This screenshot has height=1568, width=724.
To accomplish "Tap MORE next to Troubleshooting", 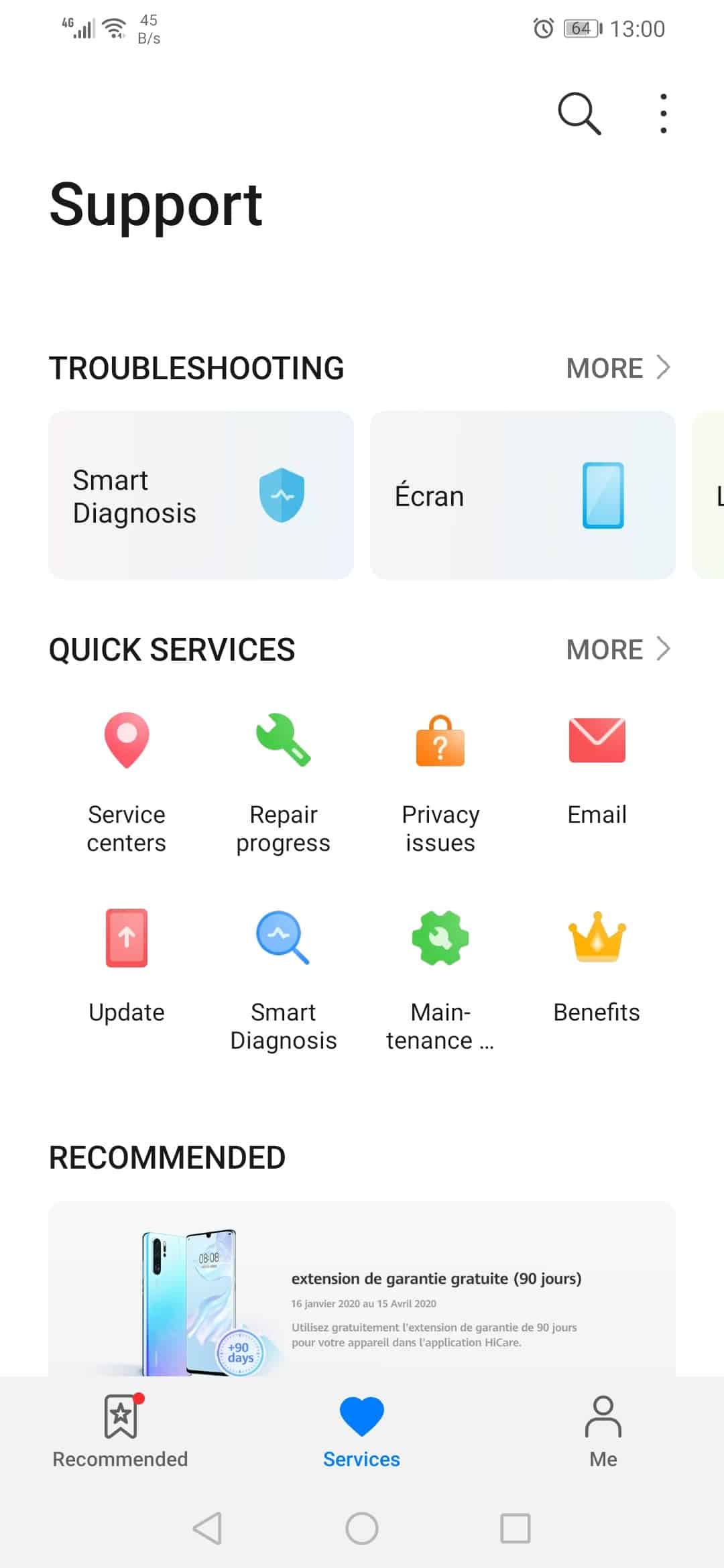I will (618, 368).
